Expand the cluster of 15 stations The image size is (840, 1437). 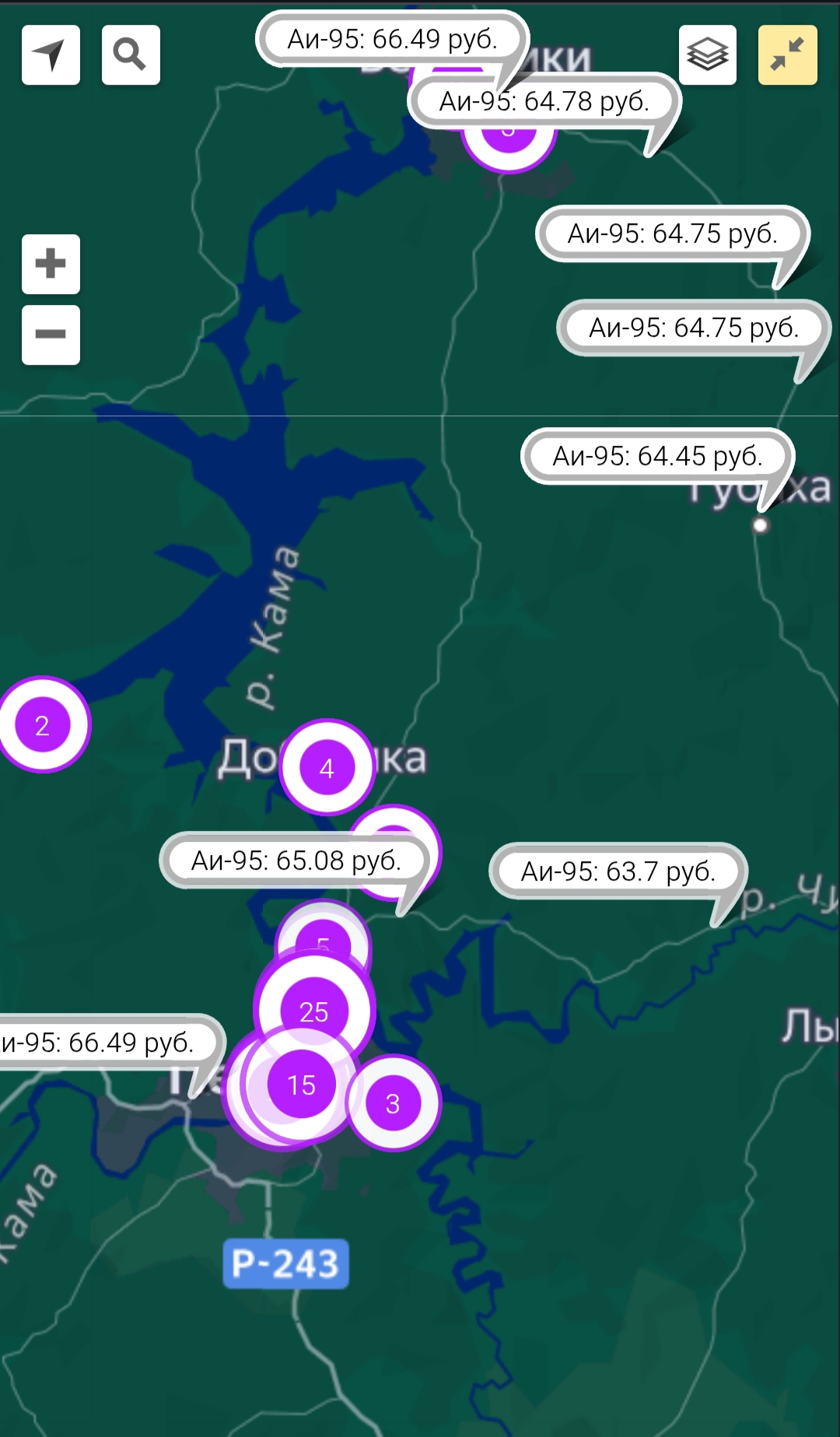301,1085
